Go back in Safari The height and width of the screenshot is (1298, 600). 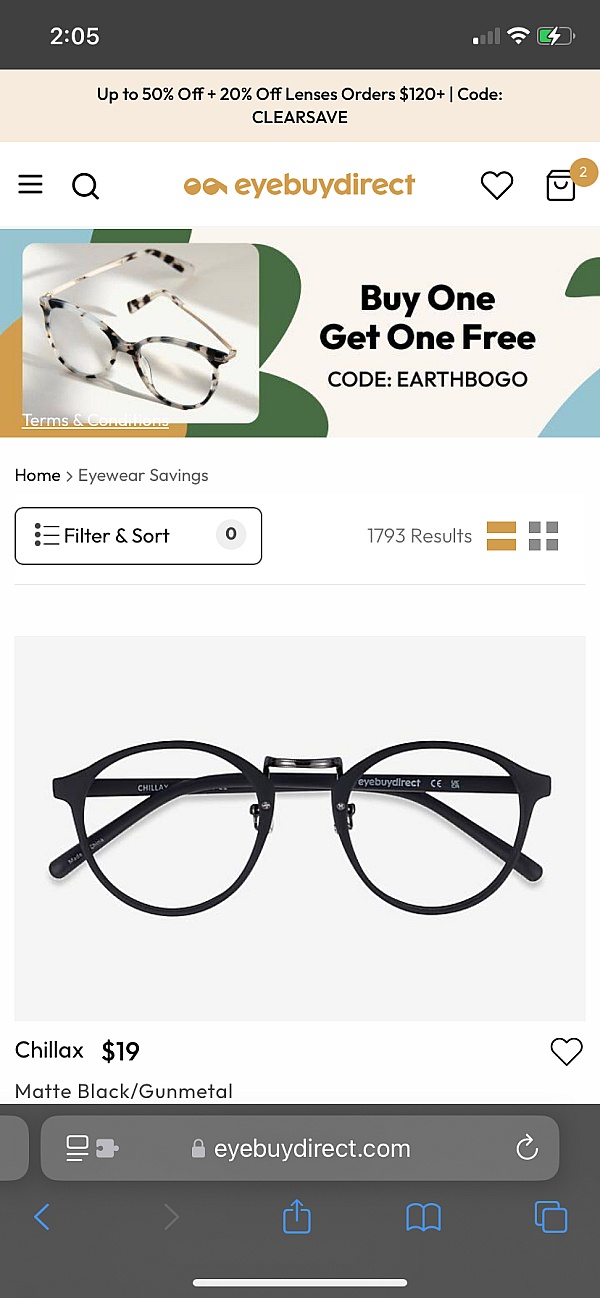click(x=42, y=1217)
